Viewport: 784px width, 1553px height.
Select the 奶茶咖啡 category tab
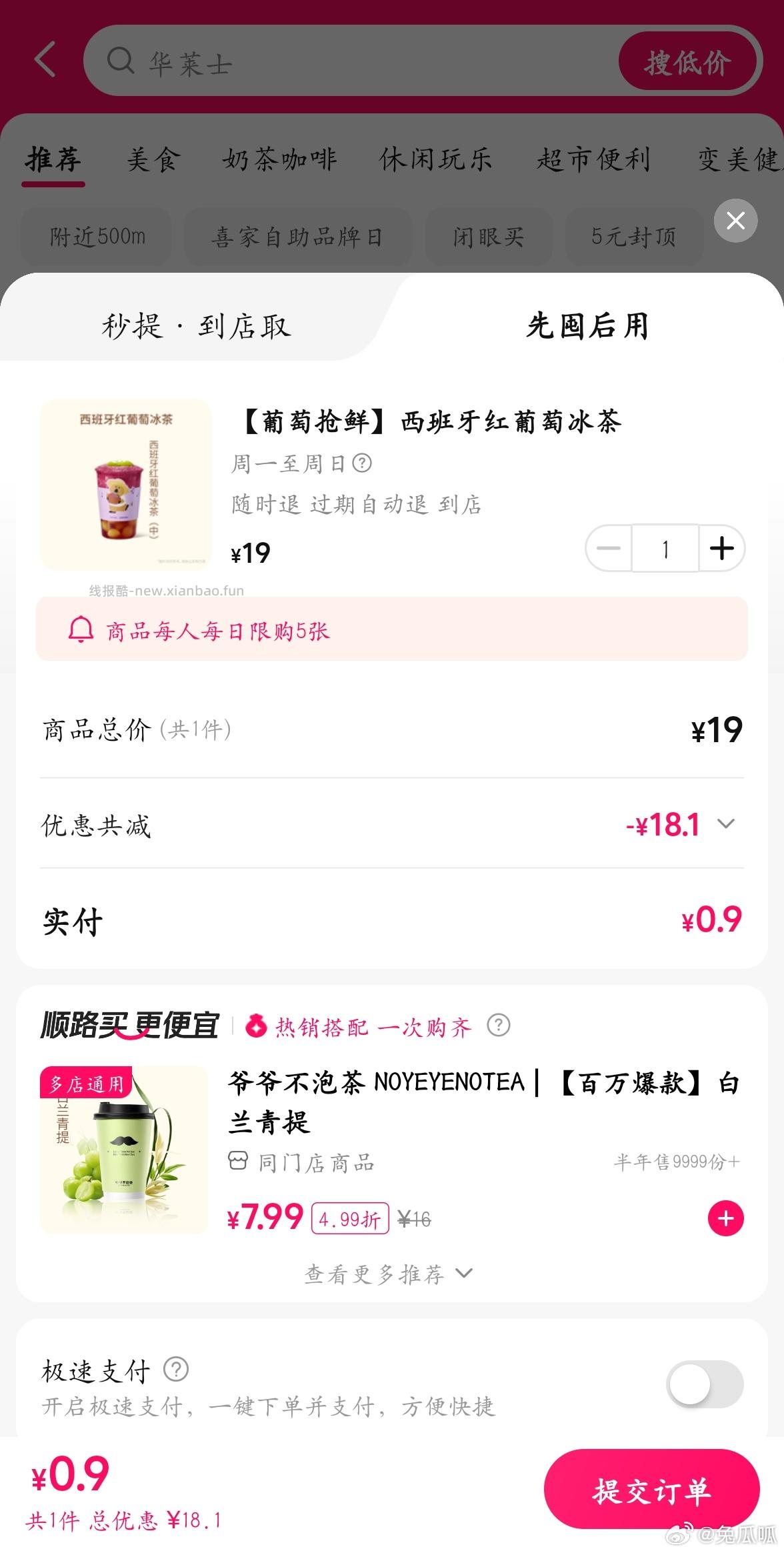coord(279,160)
